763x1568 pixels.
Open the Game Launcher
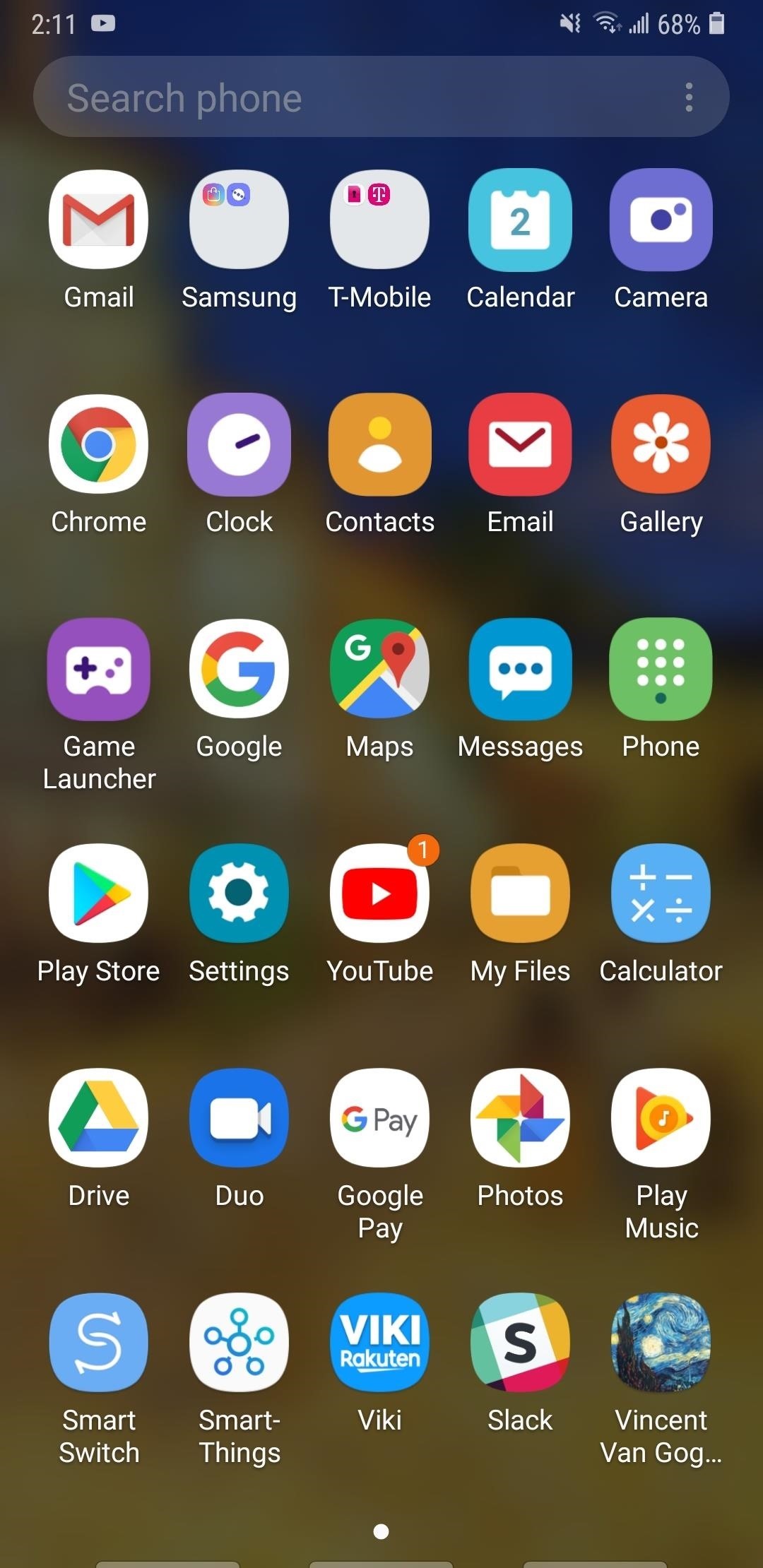point(98,670)
